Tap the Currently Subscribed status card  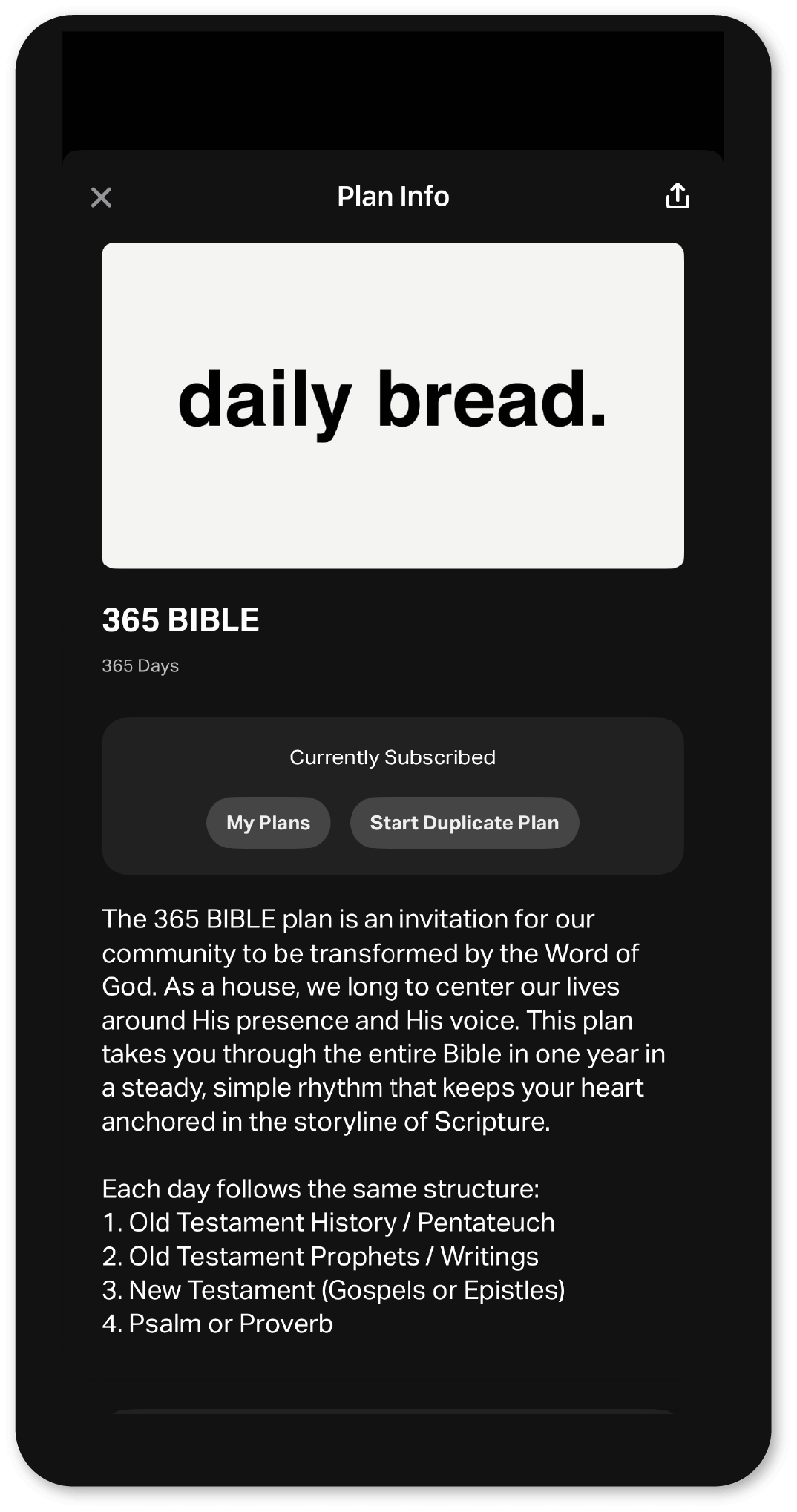pos(392,757)
